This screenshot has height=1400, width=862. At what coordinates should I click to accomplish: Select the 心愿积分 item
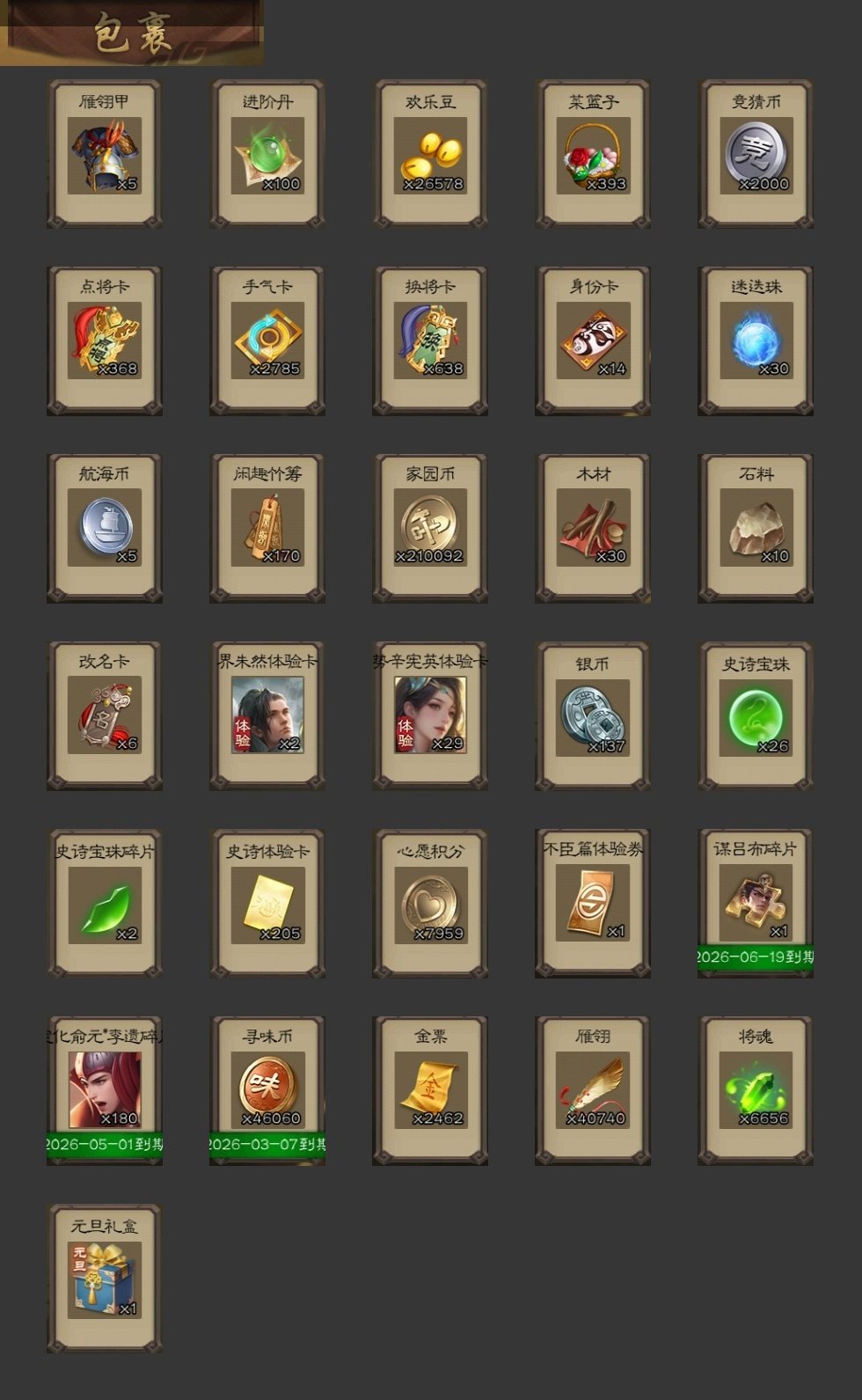pos(430,905)
